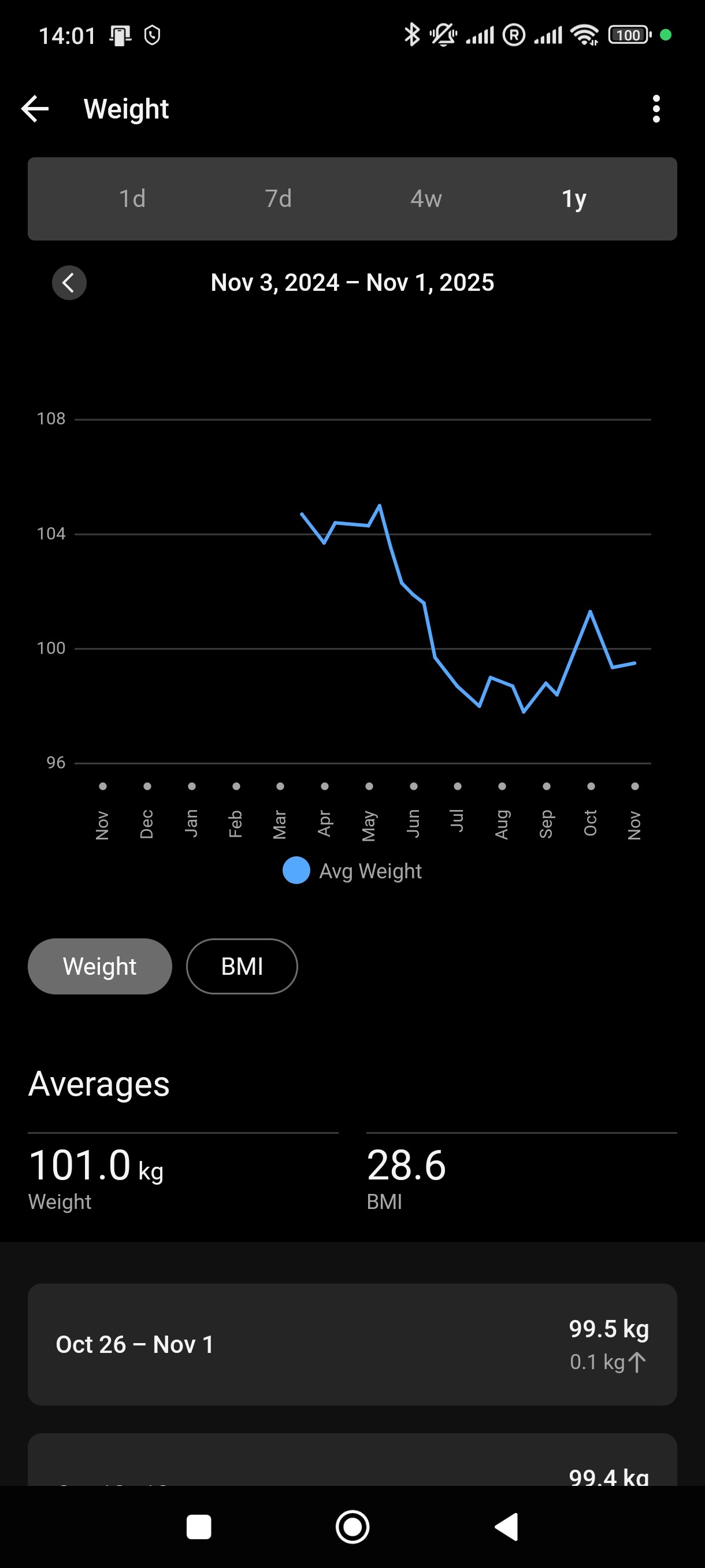
Task: Open recent apps from the navigation bar
Action: tap(199, 1526)
